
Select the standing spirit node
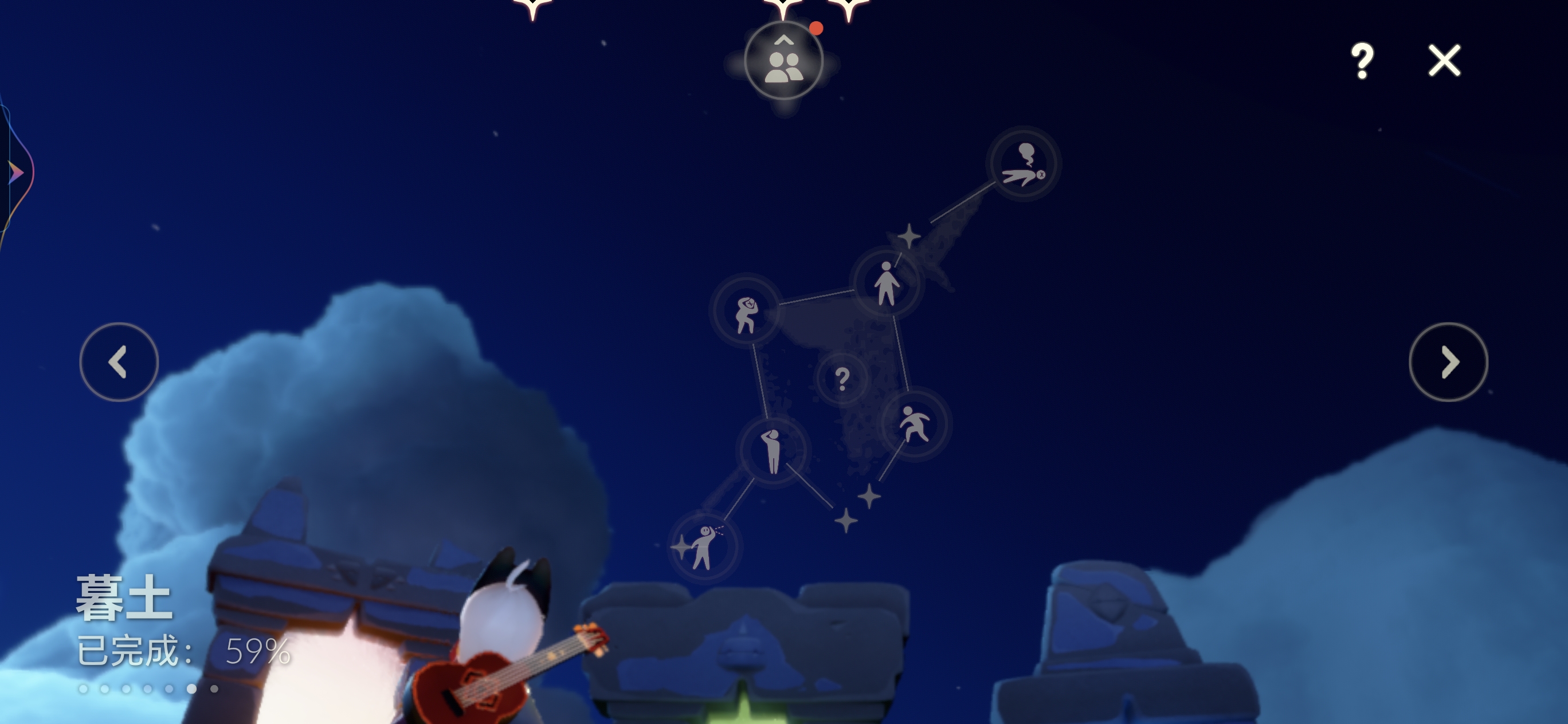[x=887, y=283]
